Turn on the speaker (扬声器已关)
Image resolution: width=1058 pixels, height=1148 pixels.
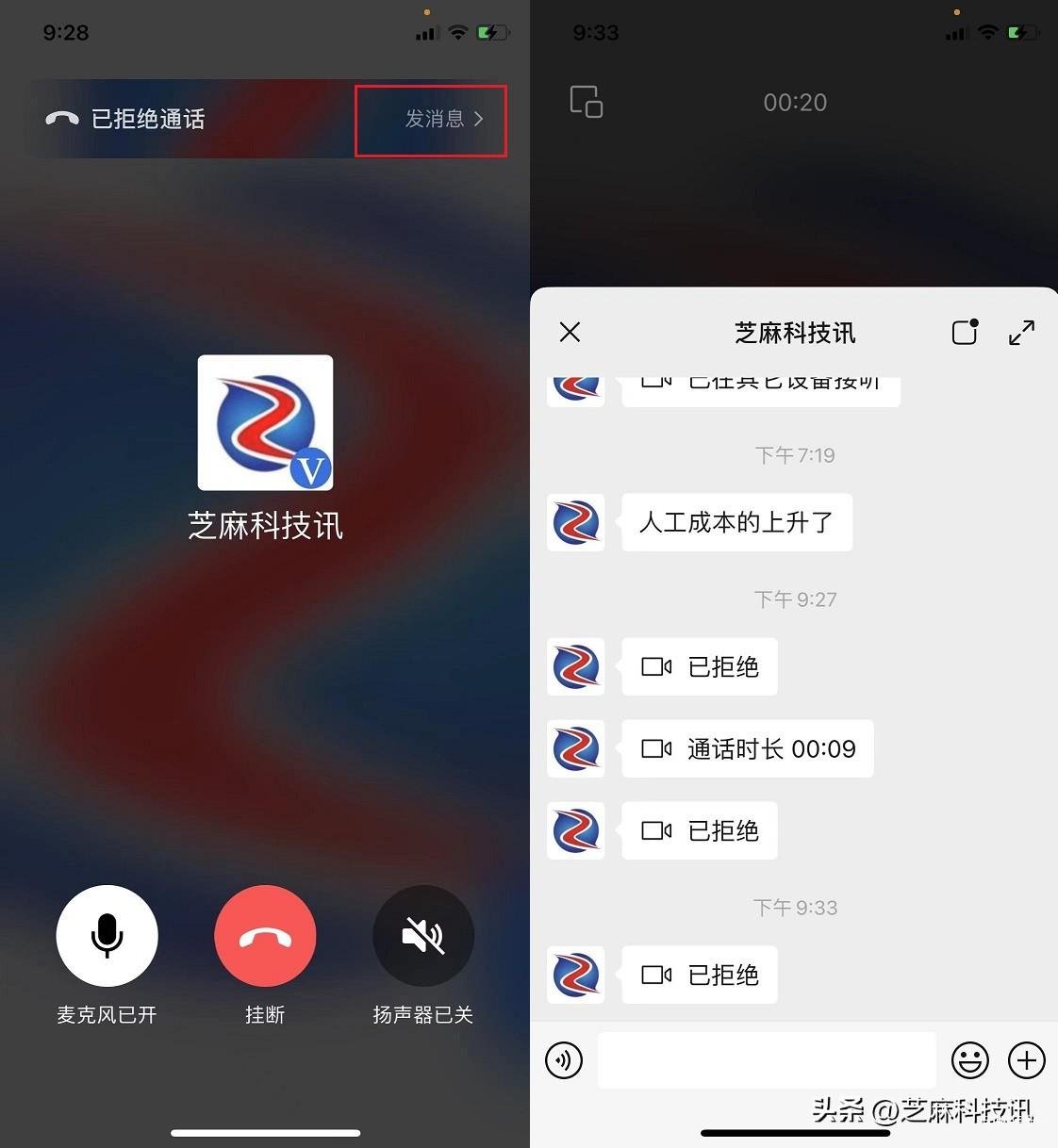(x=423, y=936)
